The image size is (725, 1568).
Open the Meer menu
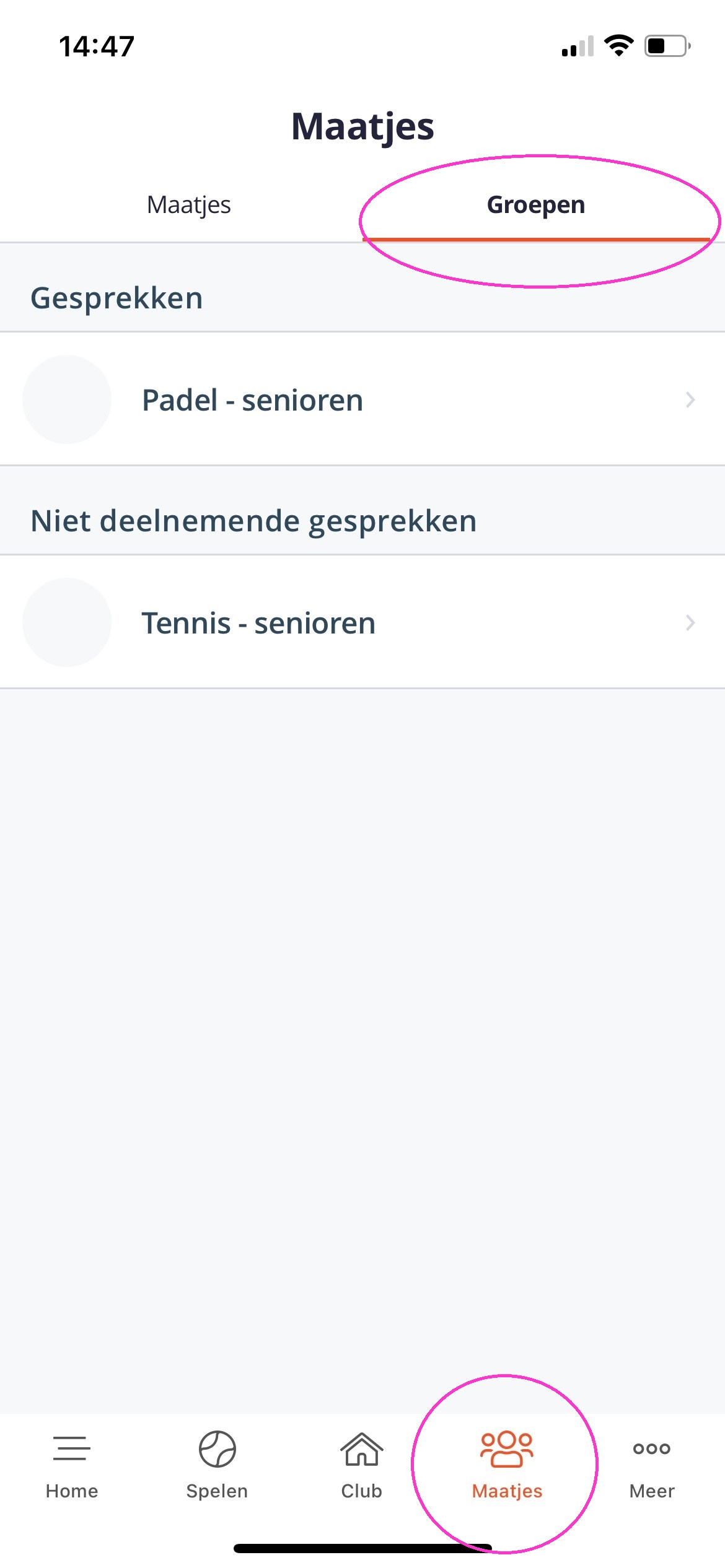click(x=652, y=1465)
